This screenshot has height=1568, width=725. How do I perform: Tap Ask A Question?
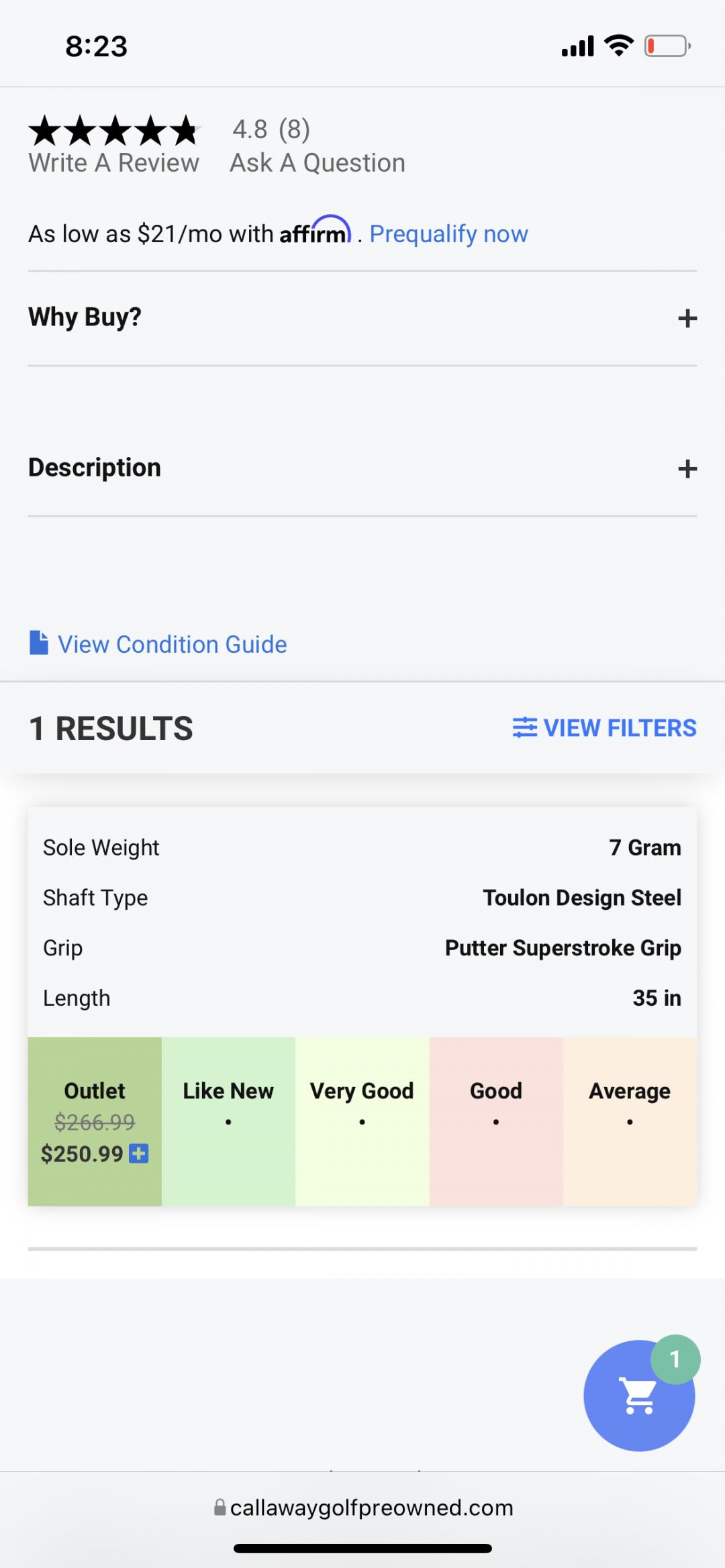(318, 163)
